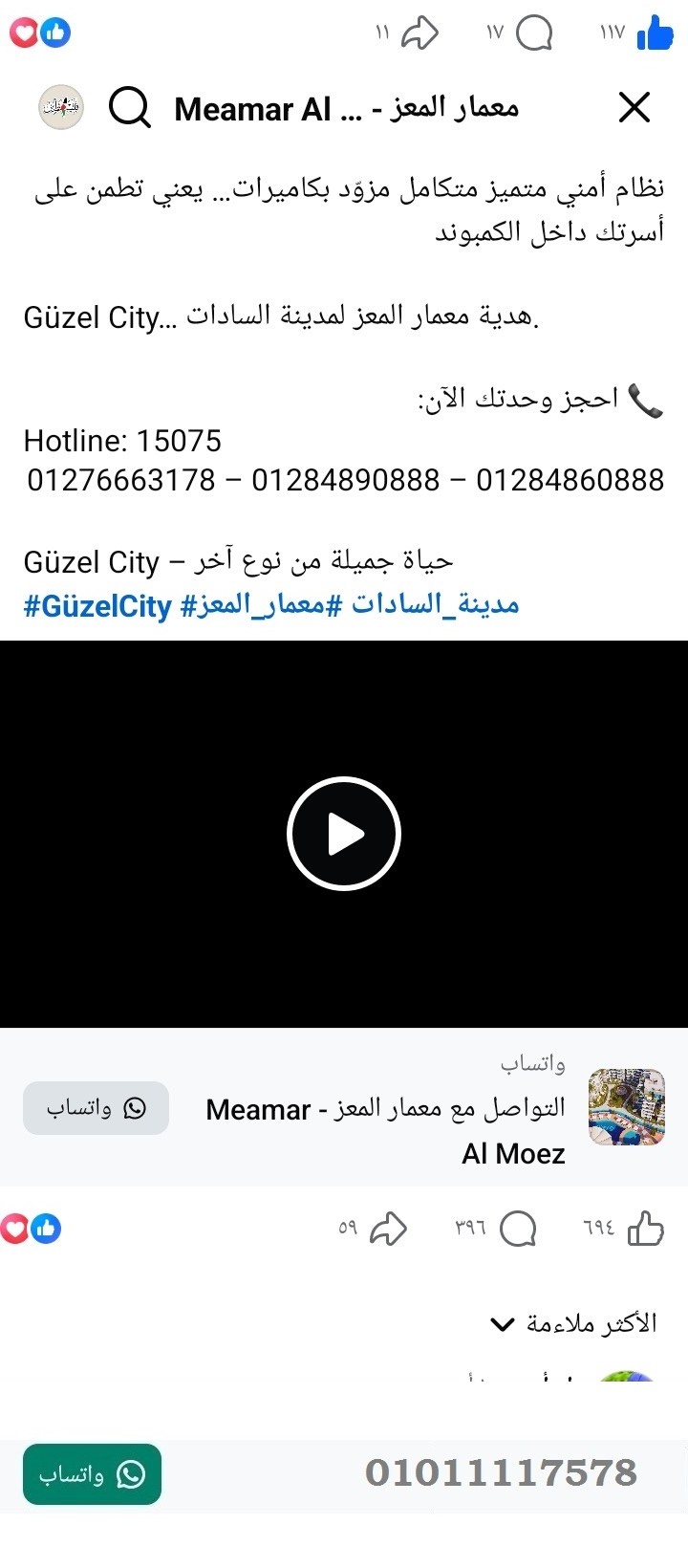This screenshot has height=1568, width=688.
Task: Tap the heart reaction icon at top left
Action: point(23,32)
